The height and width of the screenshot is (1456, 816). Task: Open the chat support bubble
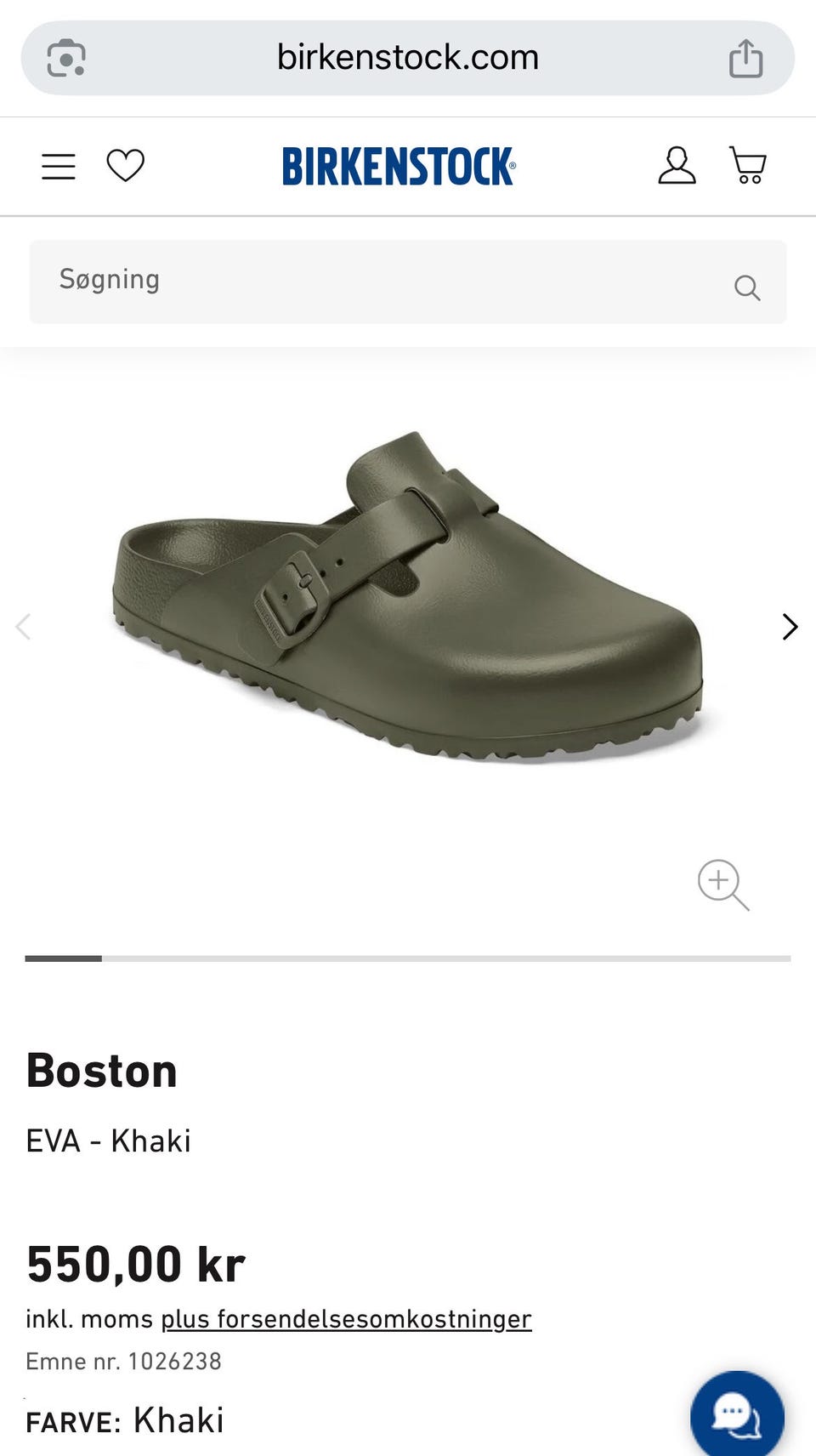(736, 1413)
